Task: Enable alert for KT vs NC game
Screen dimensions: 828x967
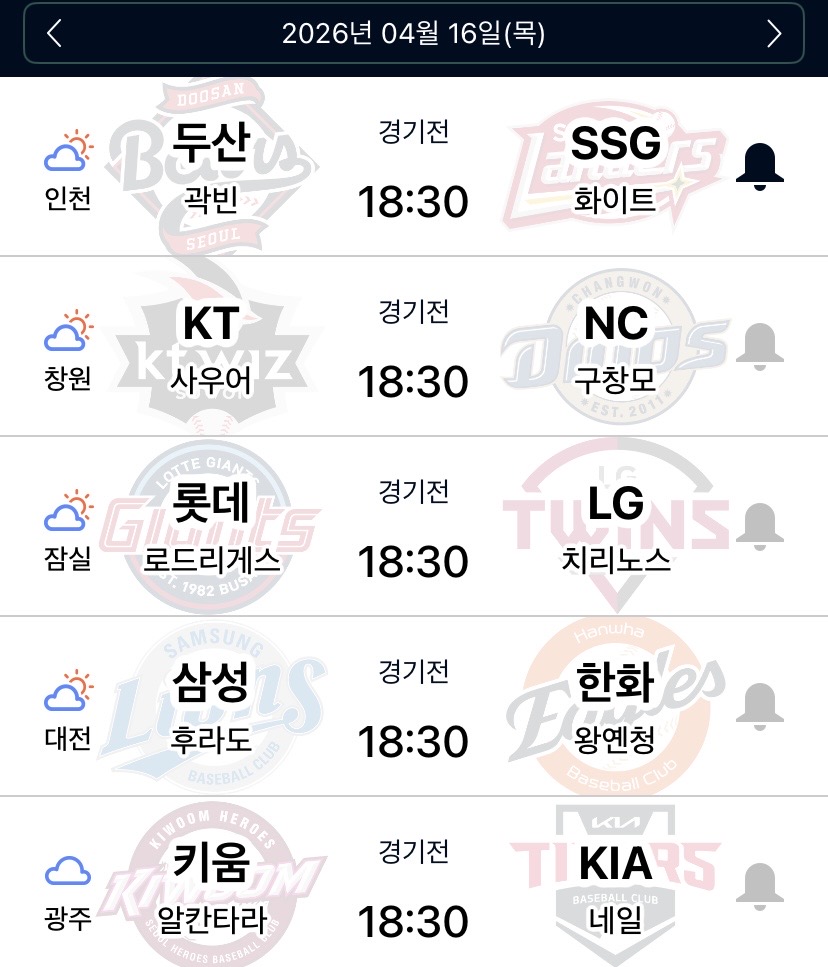Action: [x=759, y=346]
